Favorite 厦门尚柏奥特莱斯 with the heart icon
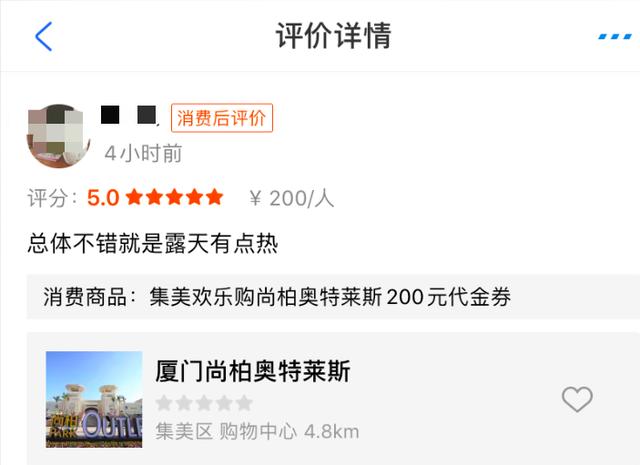This screenshot has height=465, width=640. click(x=577, y=400)
